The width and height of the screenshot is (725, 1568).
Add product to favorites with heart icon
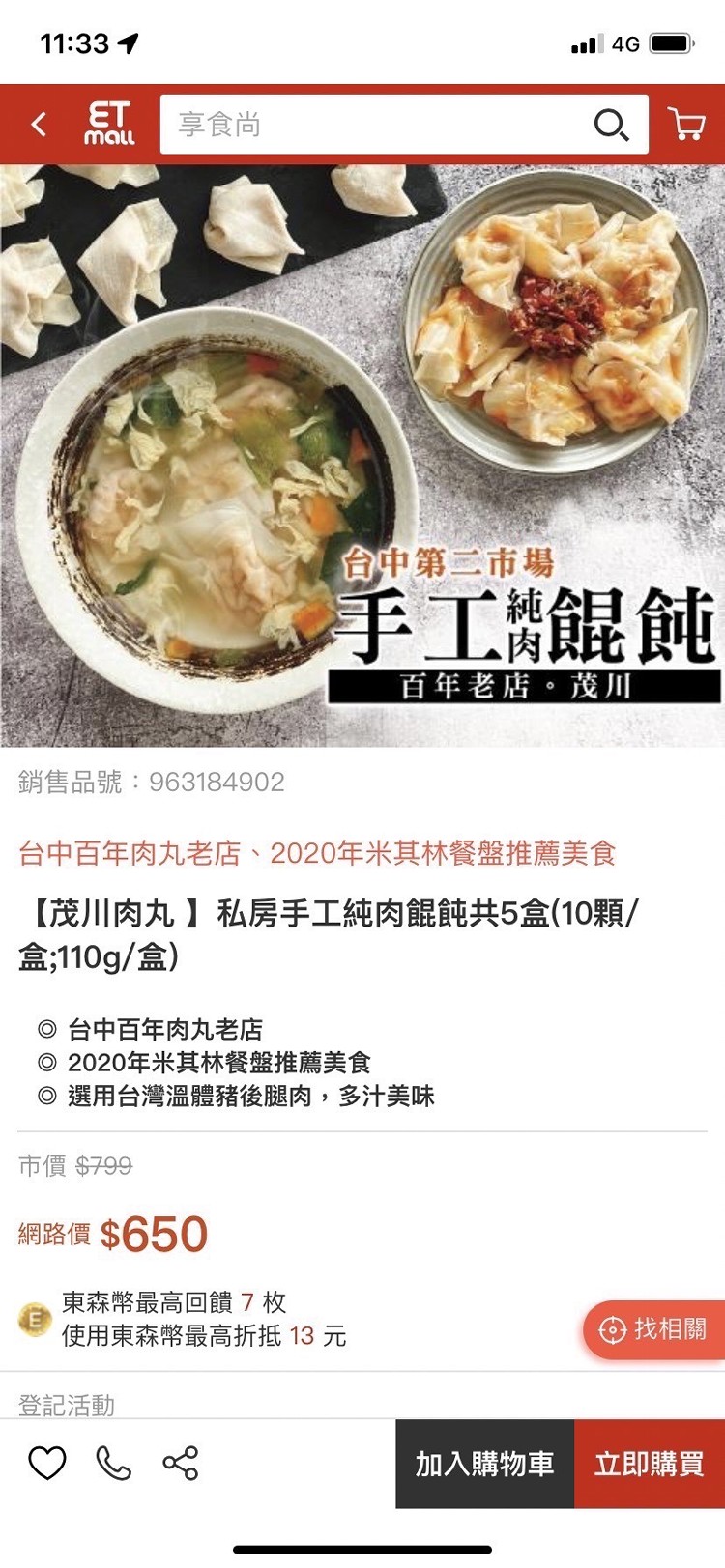pyautogui.click(x=46, y=1464)
